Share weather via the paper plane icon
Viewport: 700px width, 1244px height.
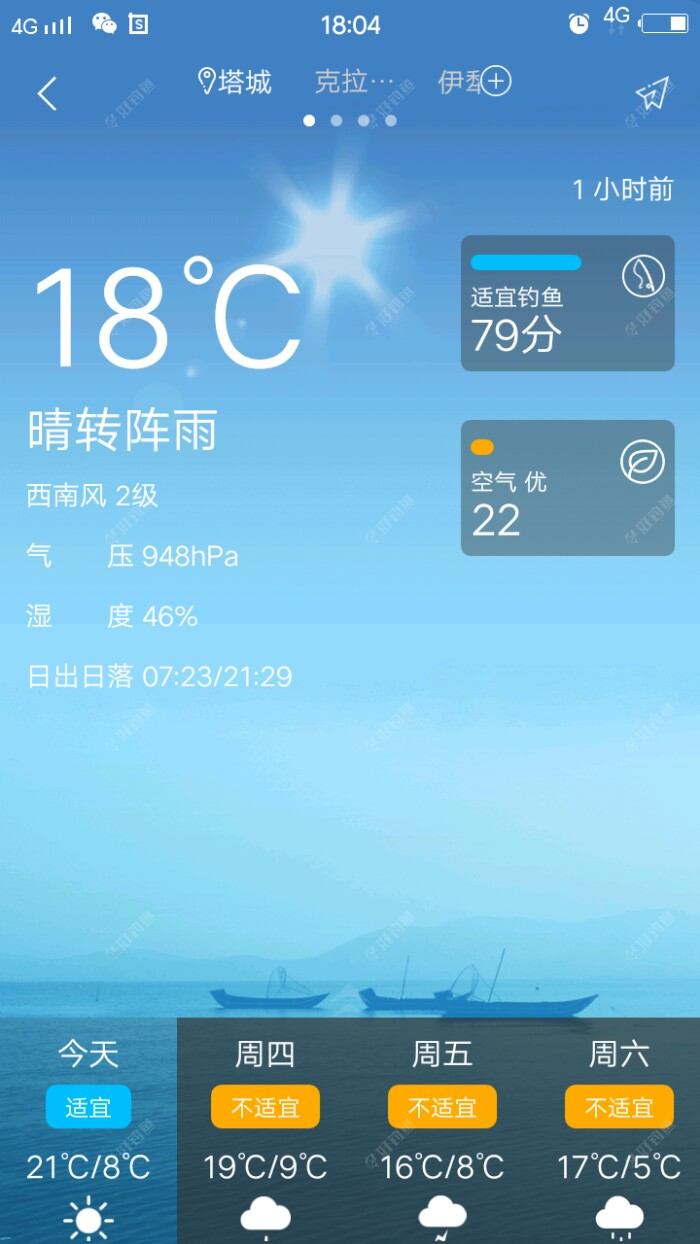[x=651, y=94]
